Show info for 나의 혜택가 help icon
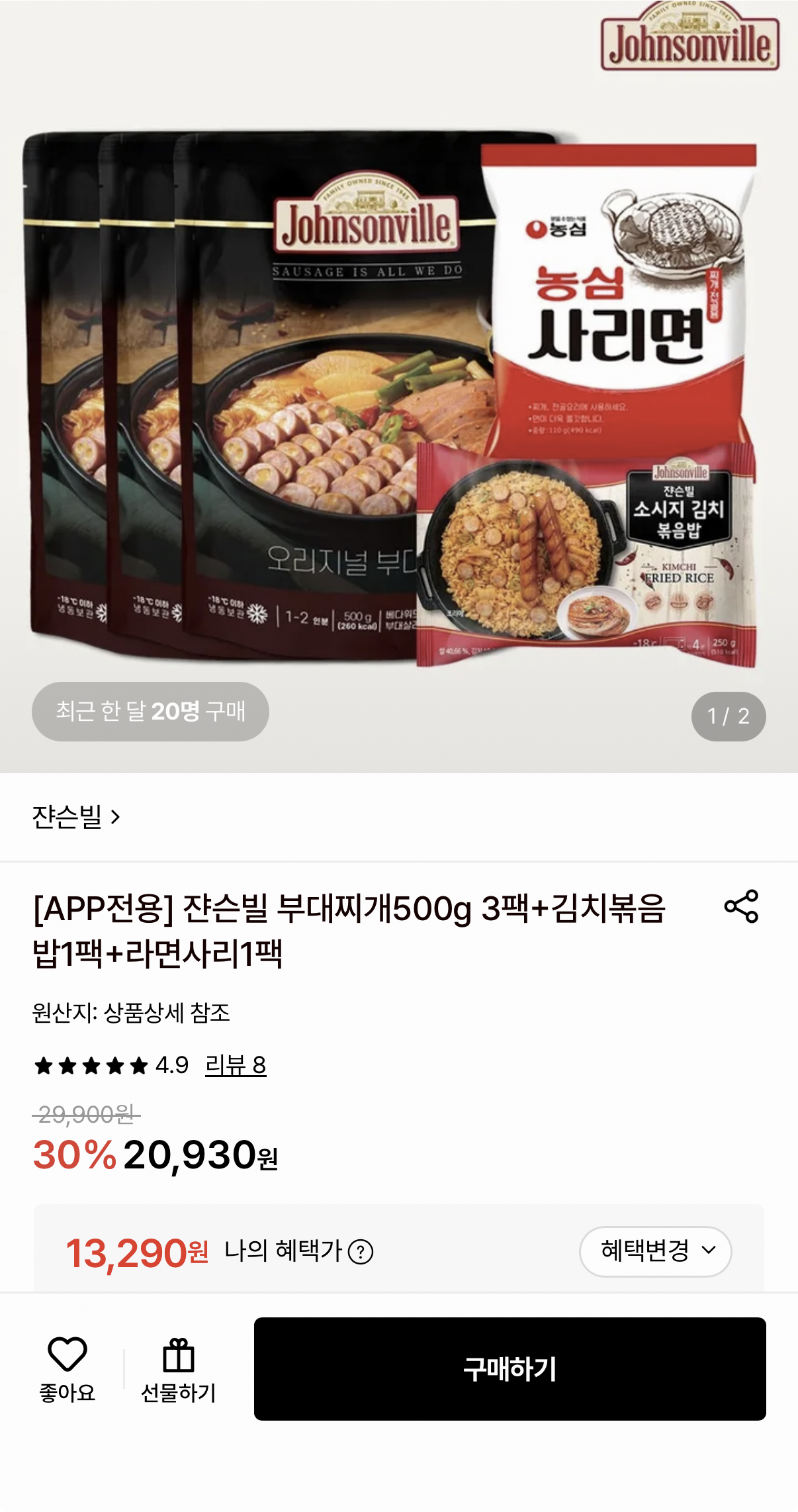The width and height of the screenshot is (798, 1512). pos(361,1252)
